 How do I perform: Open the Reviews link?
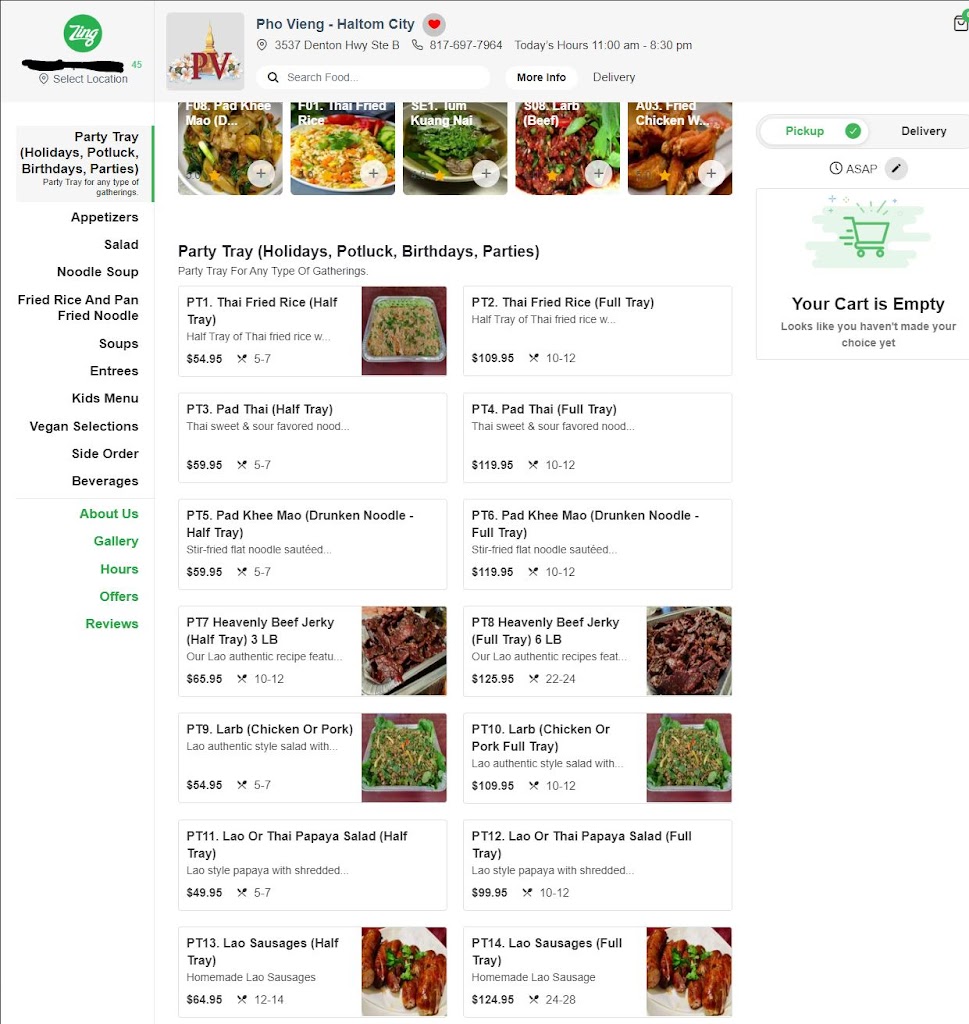coord(111,624)
